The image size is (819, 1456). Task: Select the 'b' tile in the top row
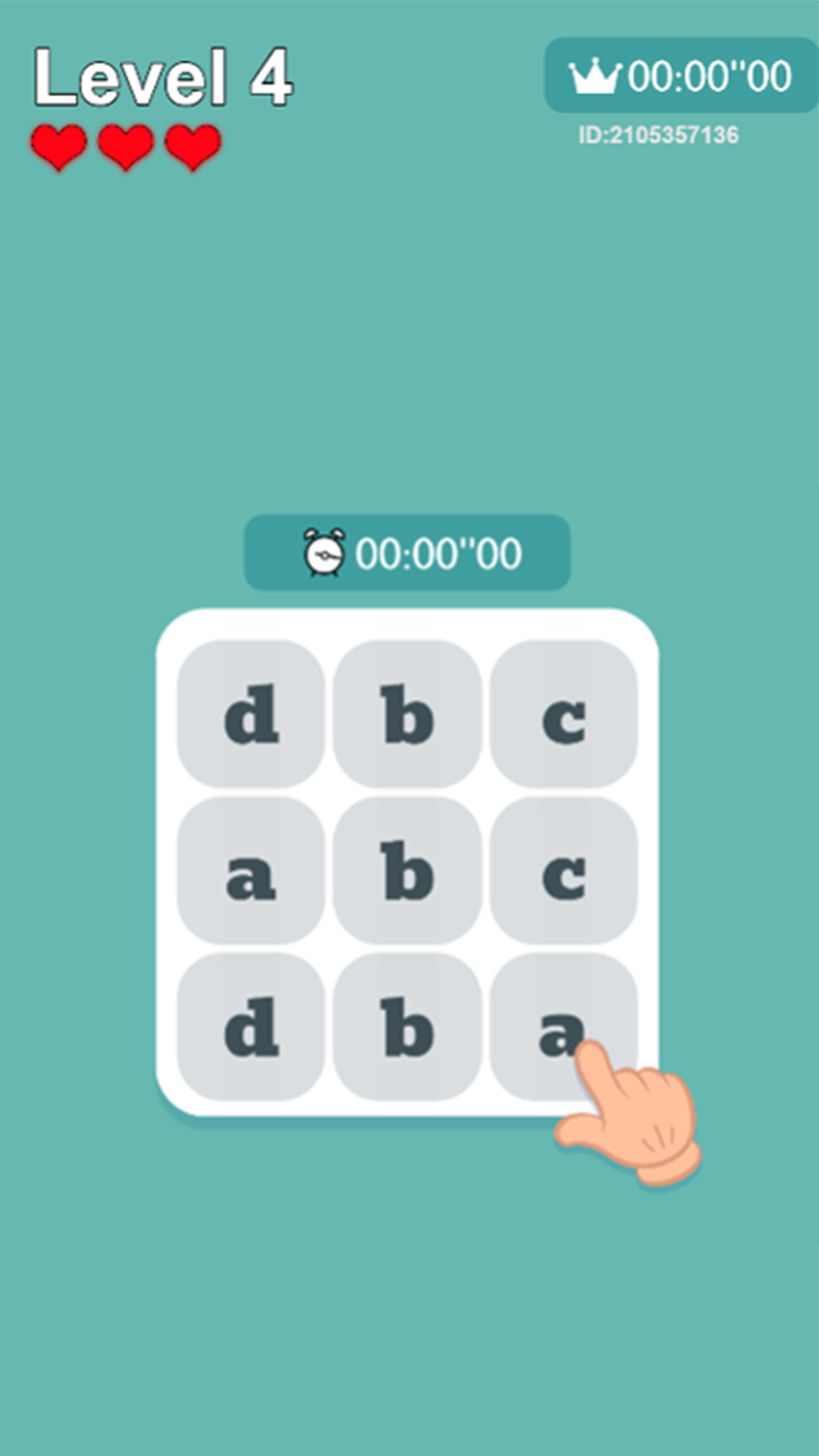coord(407,714)
